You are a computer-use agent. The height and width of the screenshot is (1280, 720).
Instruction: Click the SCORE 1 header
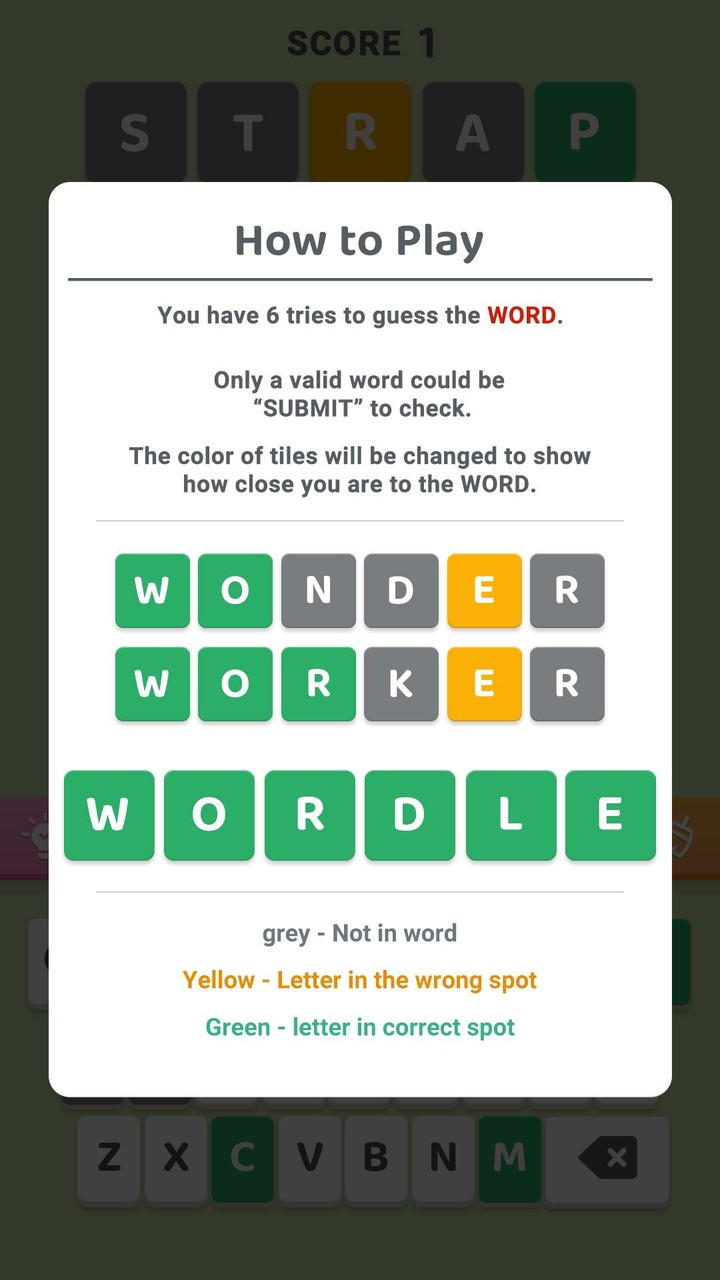pyautogui.click(x=361, y=42)
